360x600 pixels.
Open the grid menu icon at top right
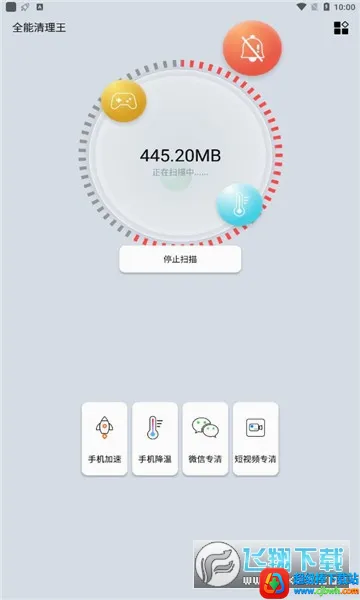point(341,28)
